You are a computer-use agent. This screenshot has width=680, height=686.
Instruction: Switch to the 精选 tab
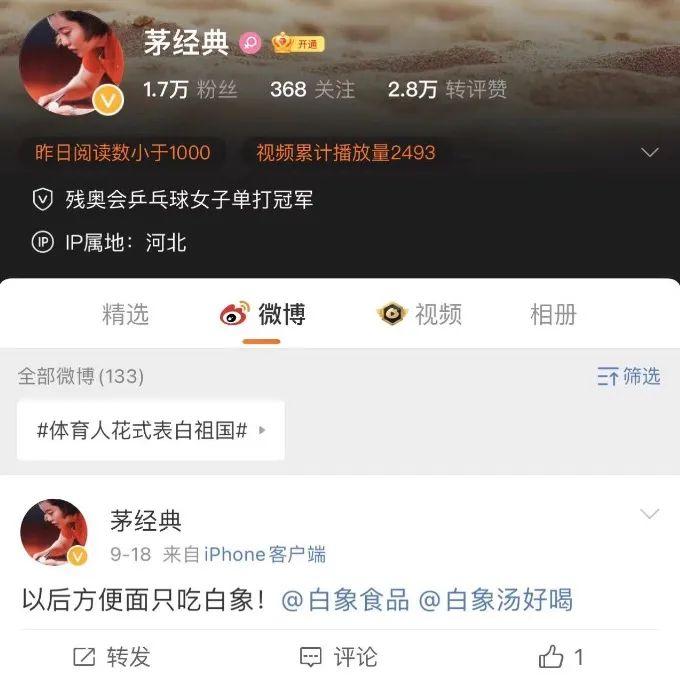pyautogui.click(x=125, y=314)
